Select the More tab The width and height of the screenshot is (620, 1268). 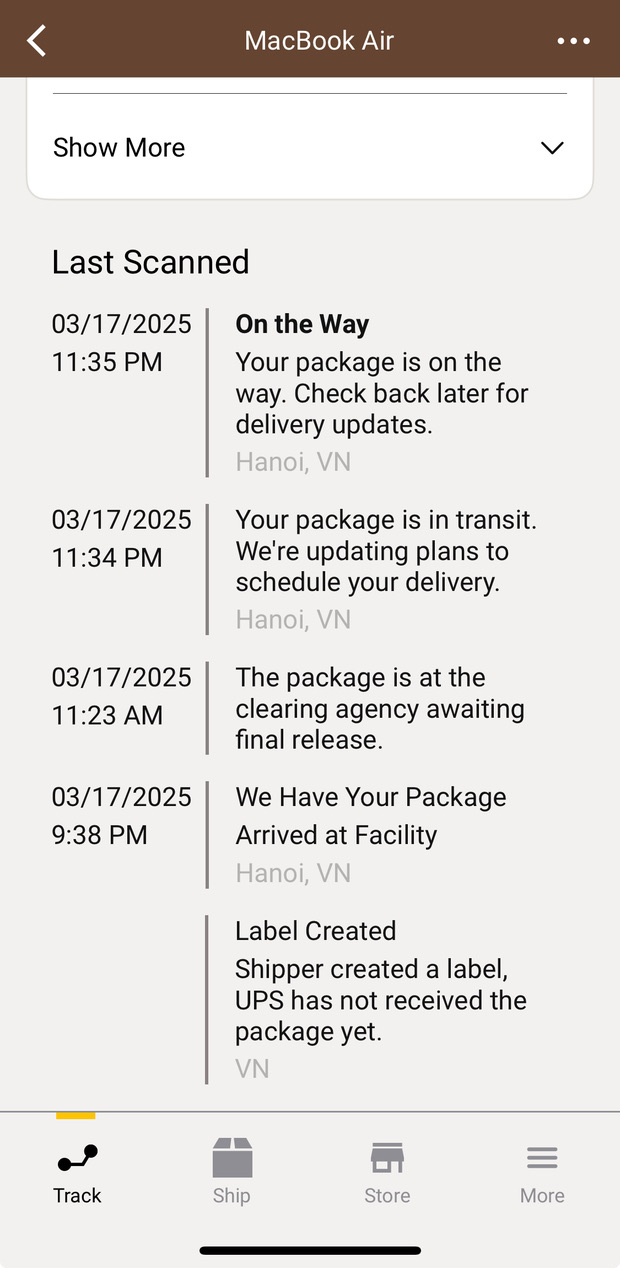tap(542, 1171)
